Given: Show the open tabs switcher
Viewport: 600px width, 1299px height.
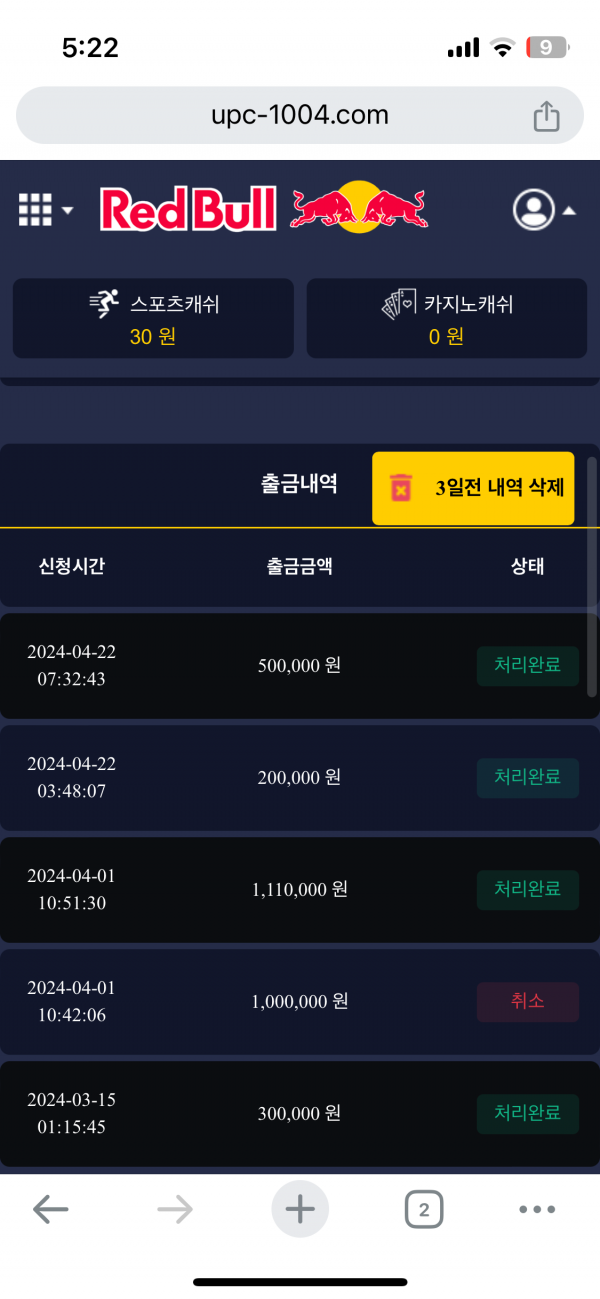Looking at the screenshot, I should click(424, 1210).
